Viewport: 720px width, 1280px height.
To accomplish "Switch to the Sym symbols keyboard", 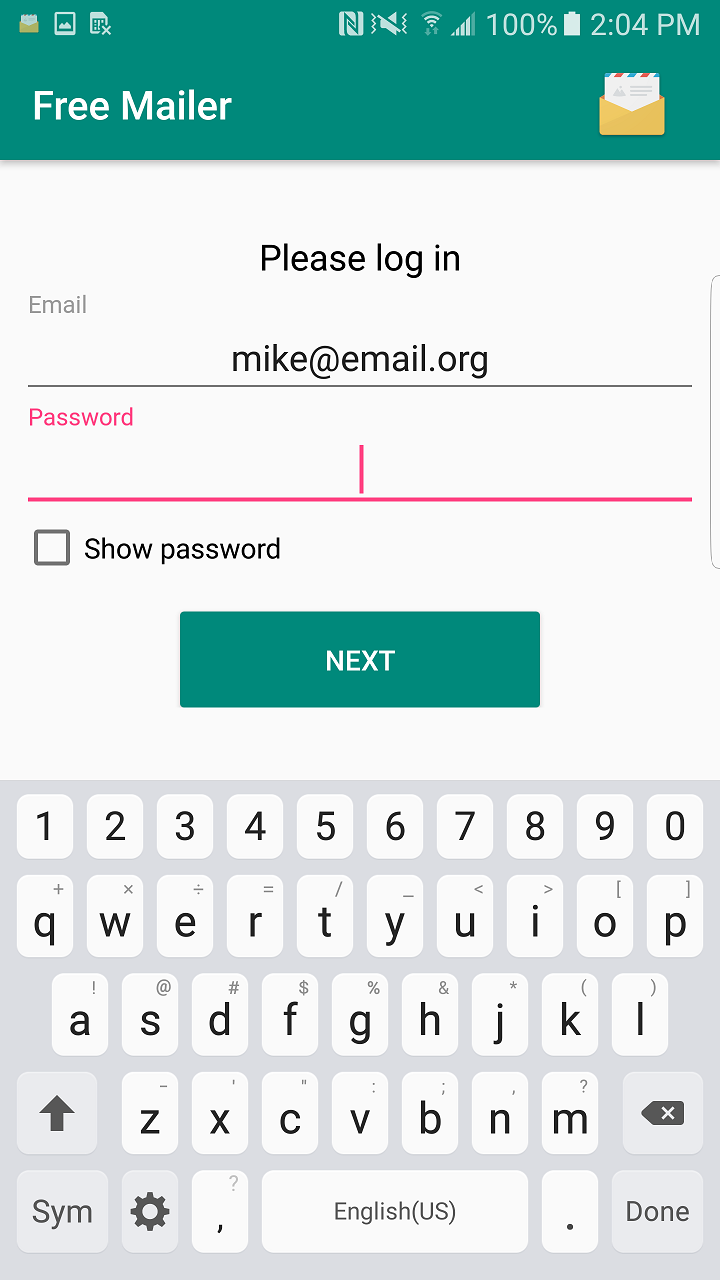I will pos(62,1211).
